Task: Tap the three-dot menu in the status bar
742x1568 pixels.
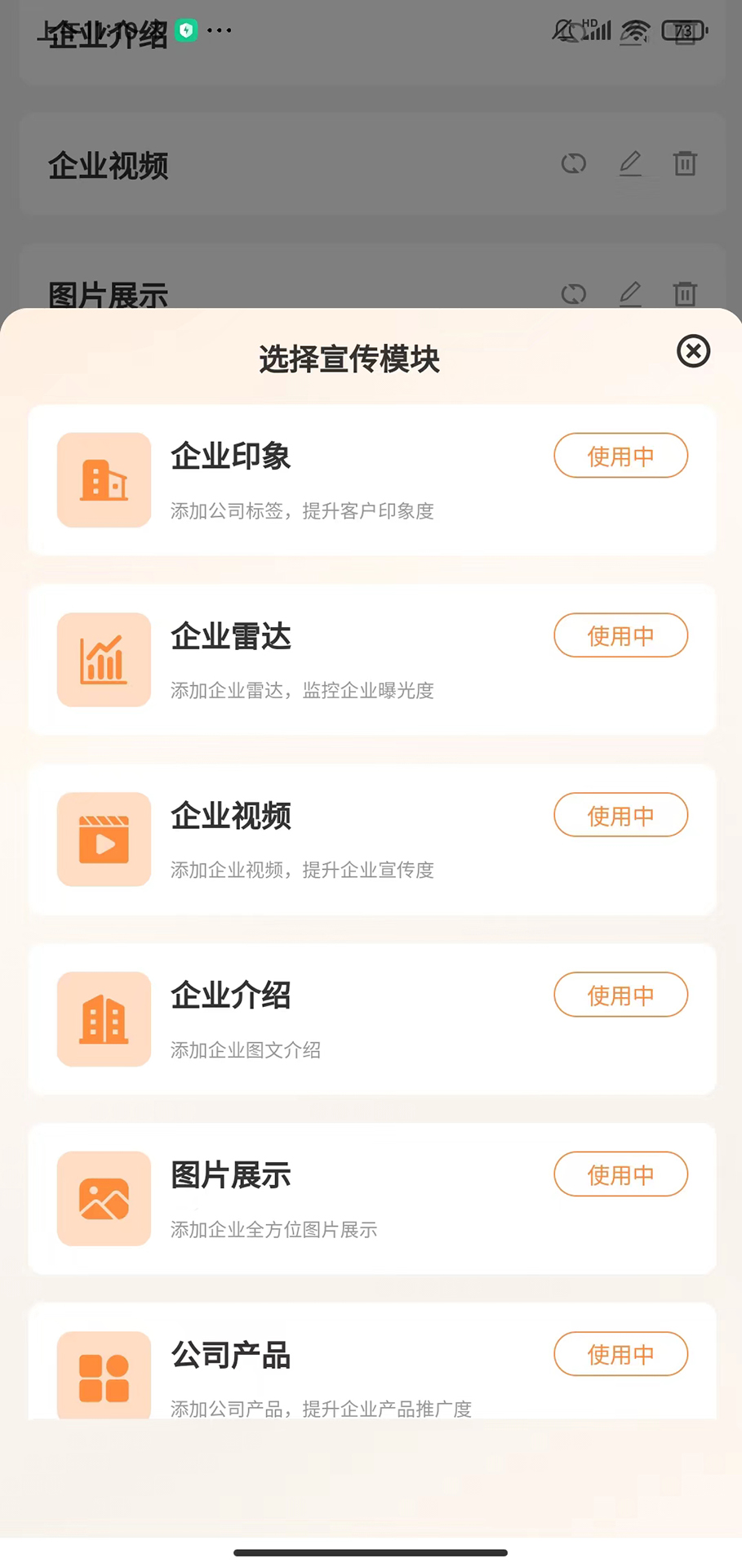Action: pos(219,31)
